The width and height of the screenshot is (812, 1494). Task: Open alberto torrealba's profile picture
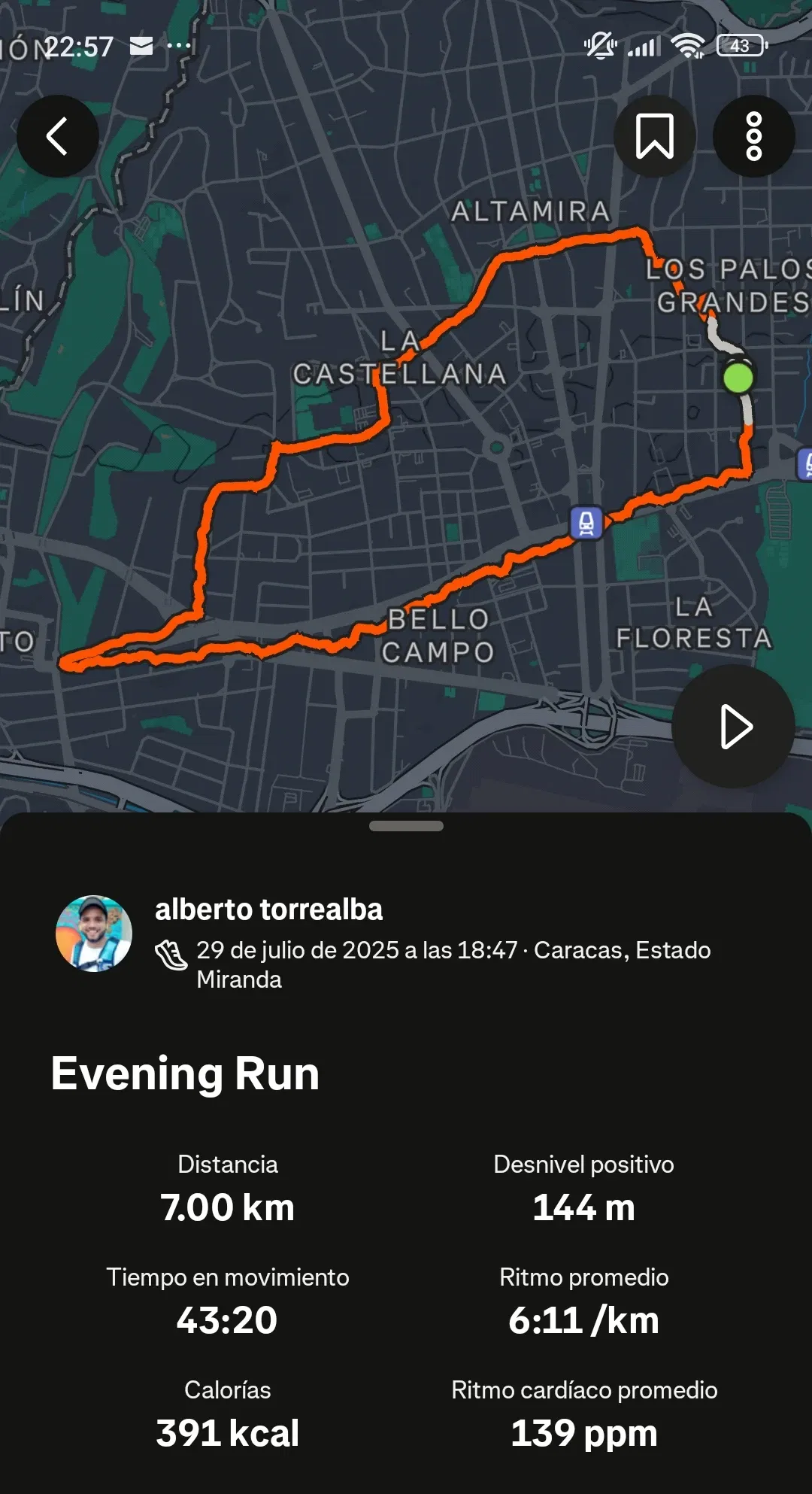[94, 933]
